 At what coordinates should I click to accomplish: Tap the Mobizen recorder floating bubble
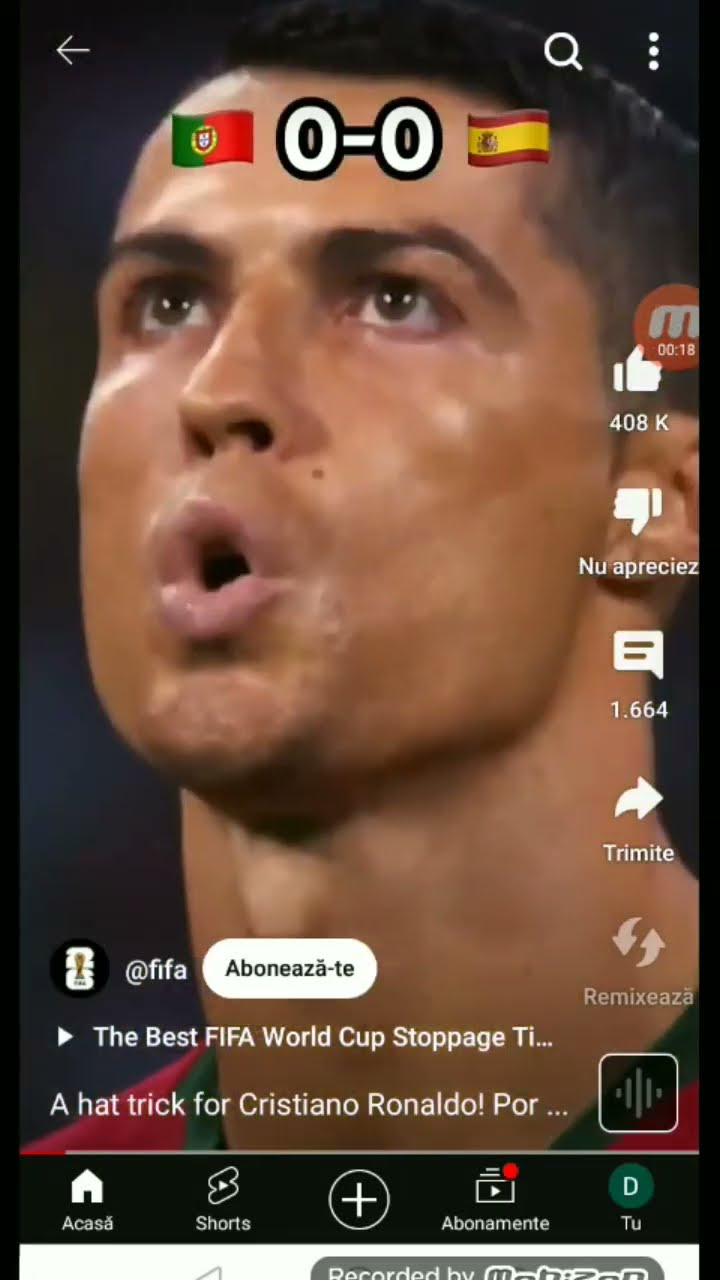coord(668,326)
